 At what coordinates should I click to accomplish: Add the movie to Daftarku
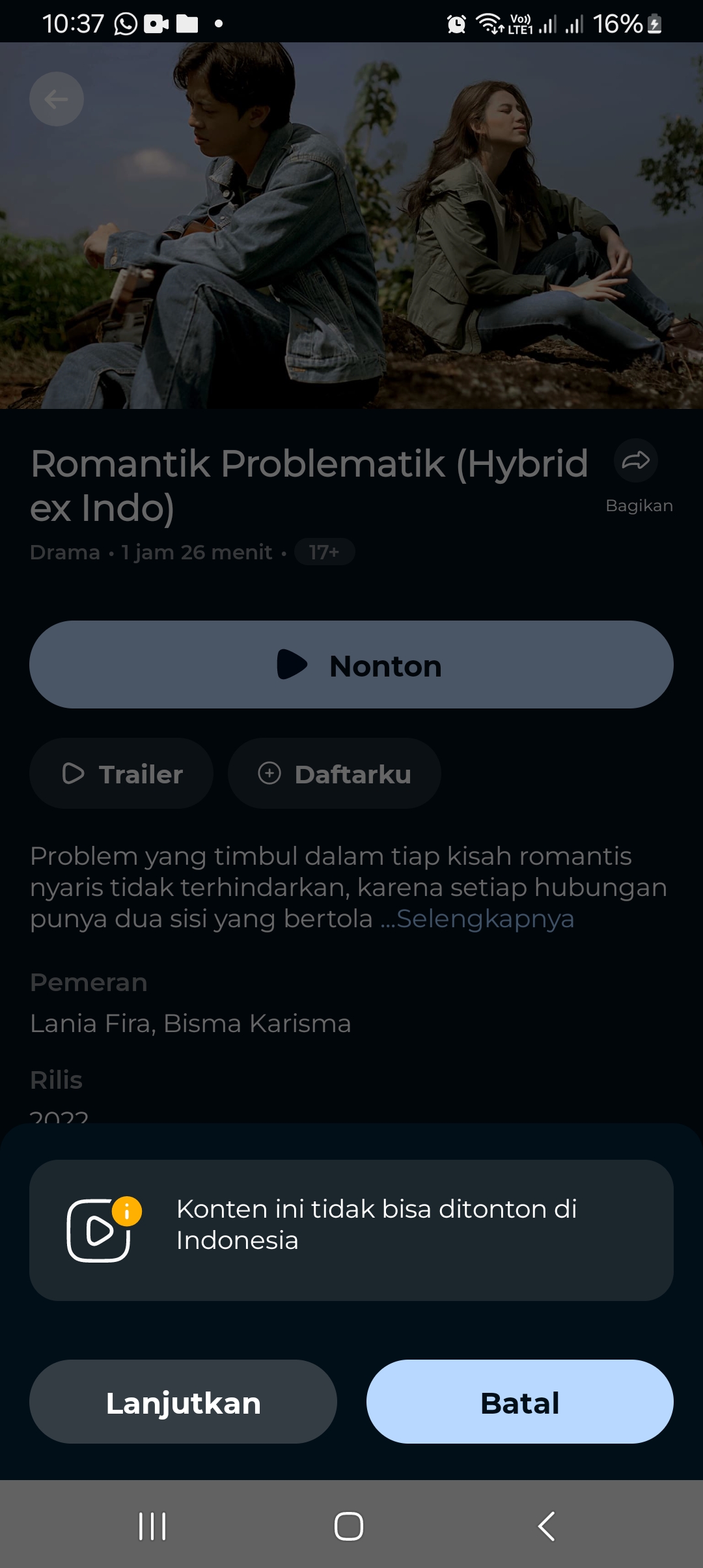click(335, 774)
